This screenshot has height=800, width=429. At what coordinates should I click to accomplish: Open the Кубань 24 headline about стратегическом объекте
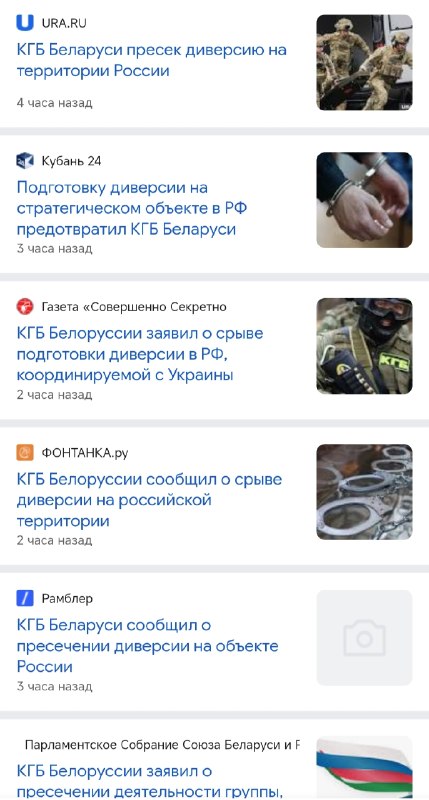132,208
